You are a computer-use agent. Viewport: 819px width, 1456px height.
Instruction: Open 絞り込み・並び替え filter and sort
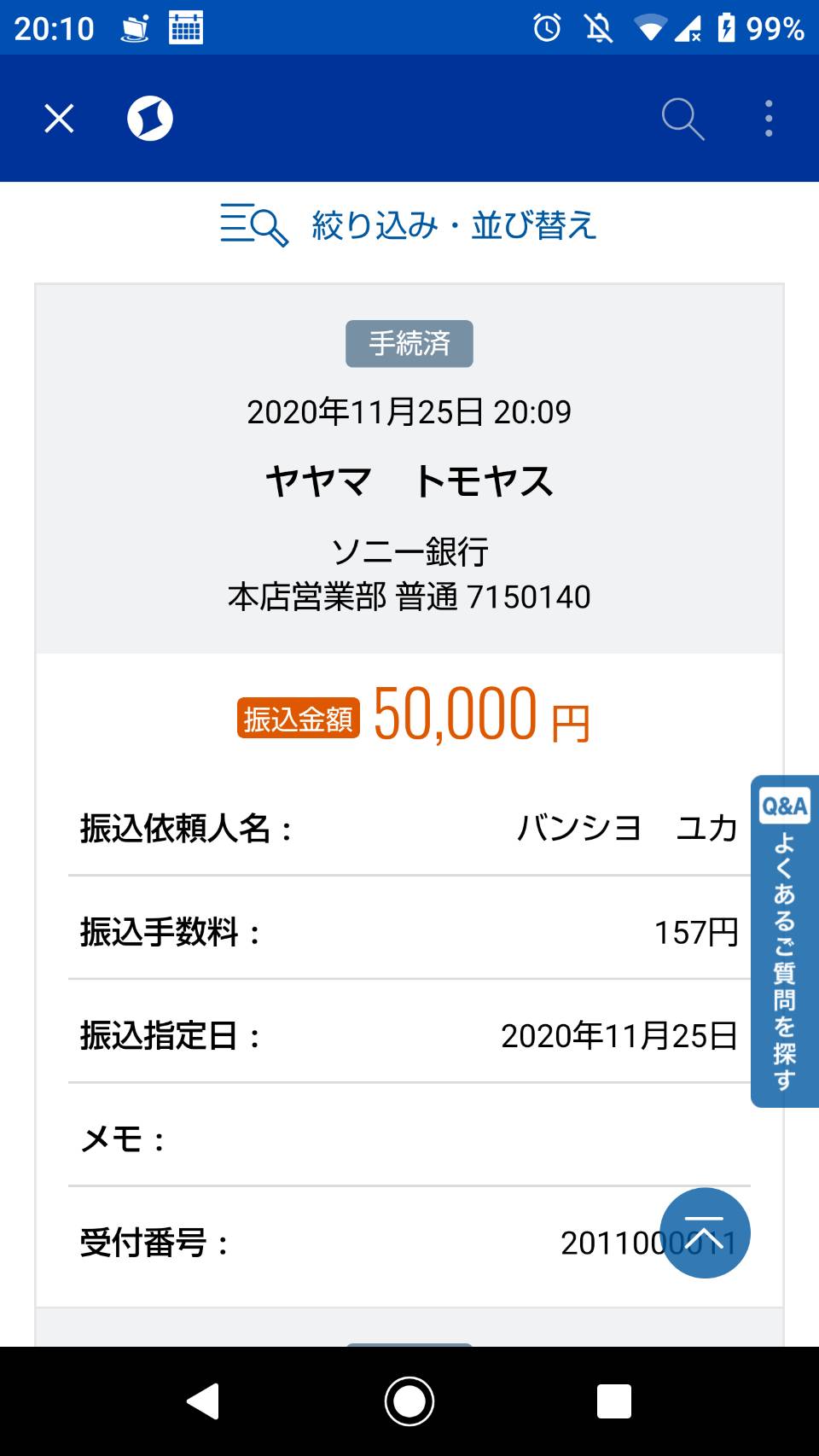[x=409, y=225]
